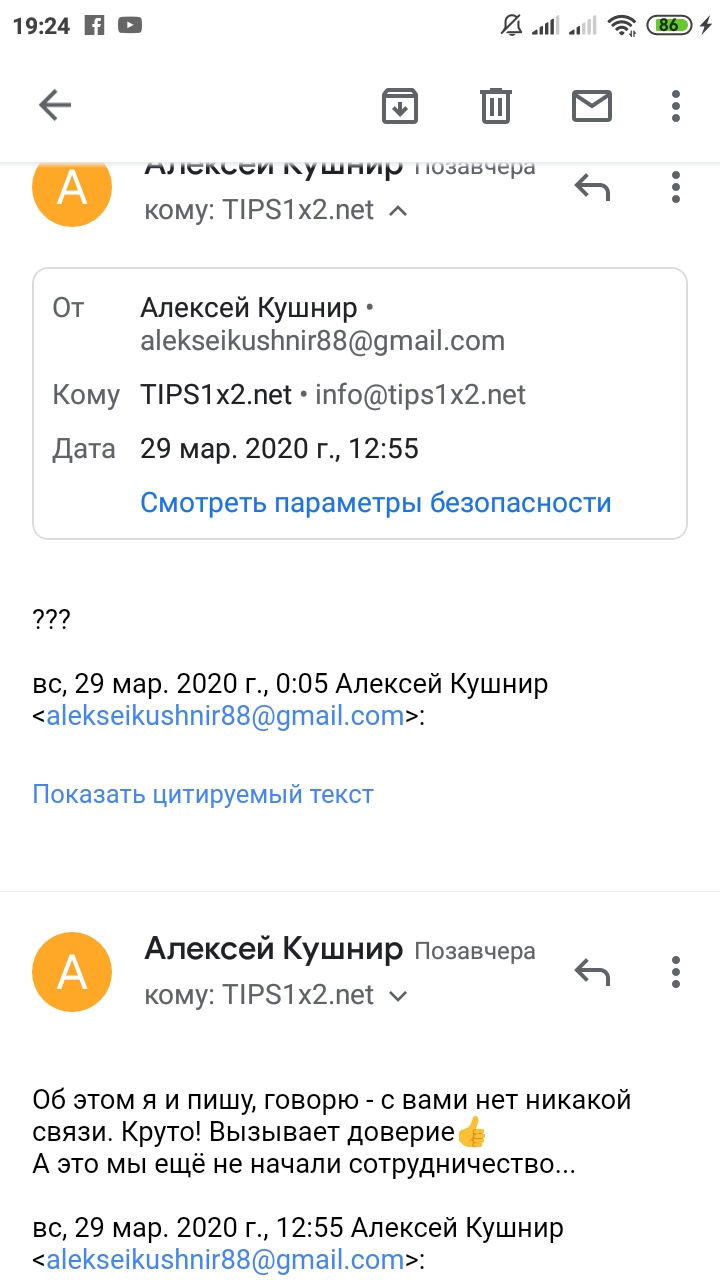The height and width of the screenshot is (1280, 720).
Task: Reply to the second Алексей Кушнир message
Action: point(592,972)
